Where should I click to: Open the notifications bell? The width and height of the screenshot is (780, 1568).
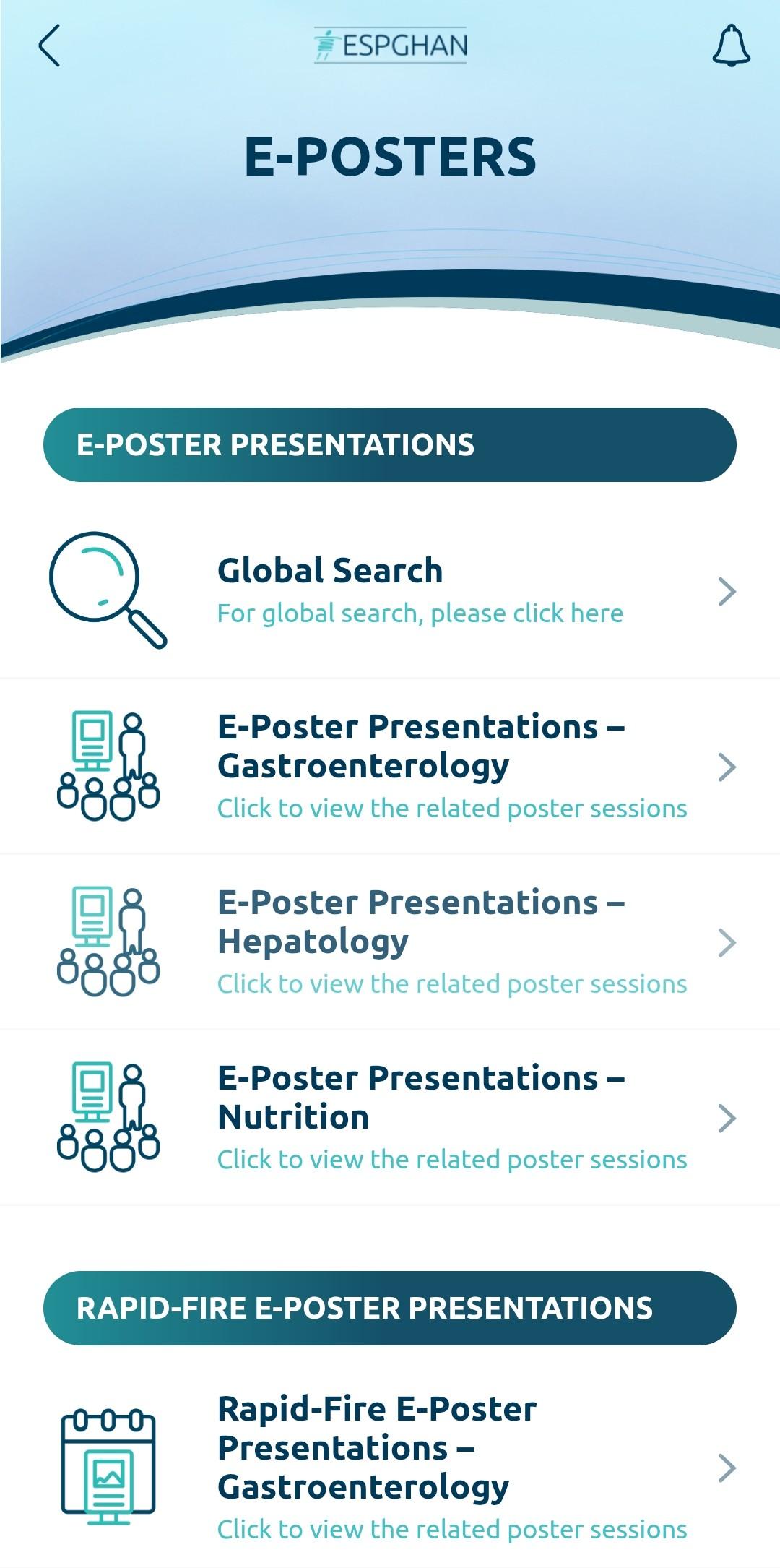click(x=731, y=46)
